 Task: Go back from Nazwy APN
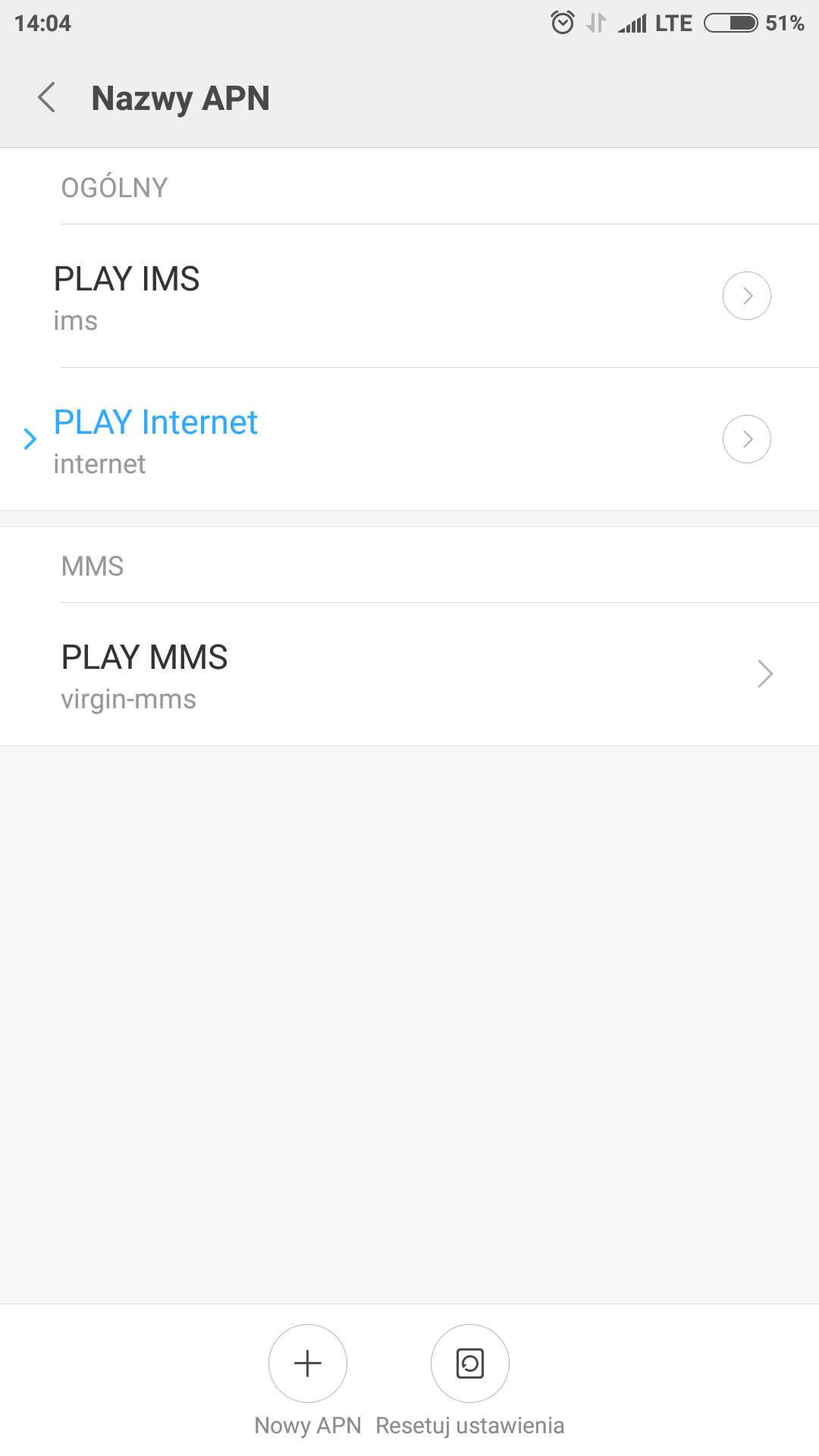click(47, 98)
